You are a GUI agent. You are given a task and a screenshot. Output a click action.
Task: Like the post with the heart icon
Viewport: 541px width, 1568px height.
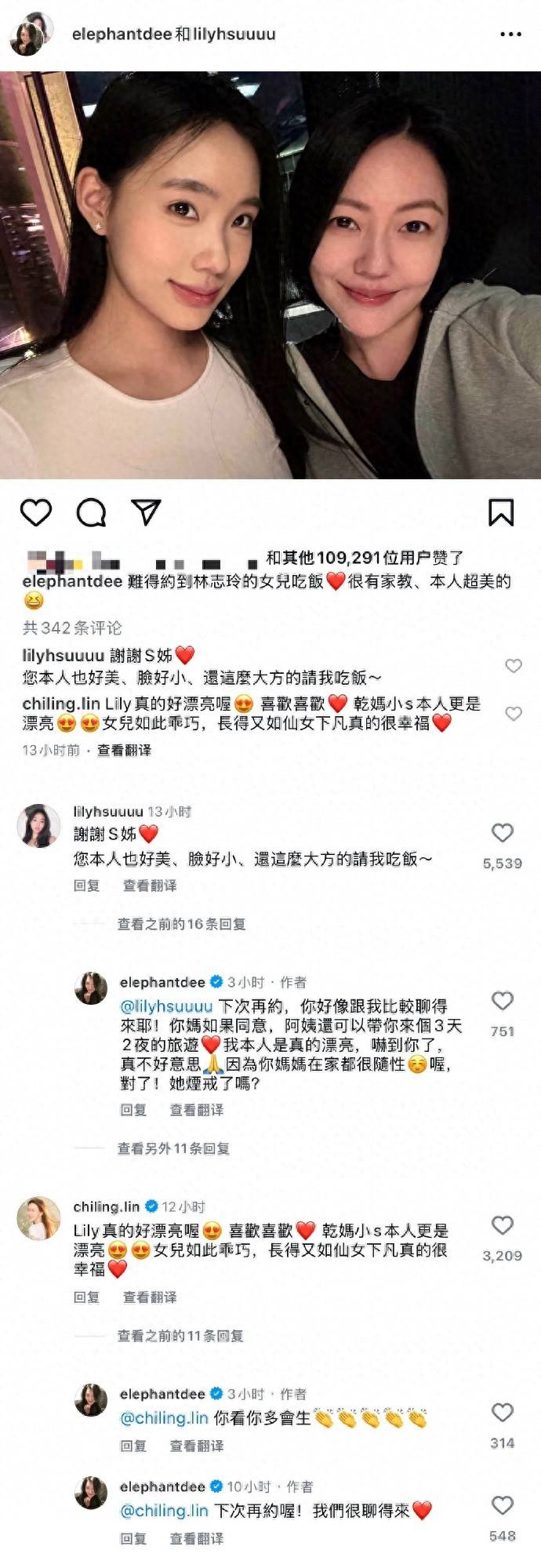[36, 512]
